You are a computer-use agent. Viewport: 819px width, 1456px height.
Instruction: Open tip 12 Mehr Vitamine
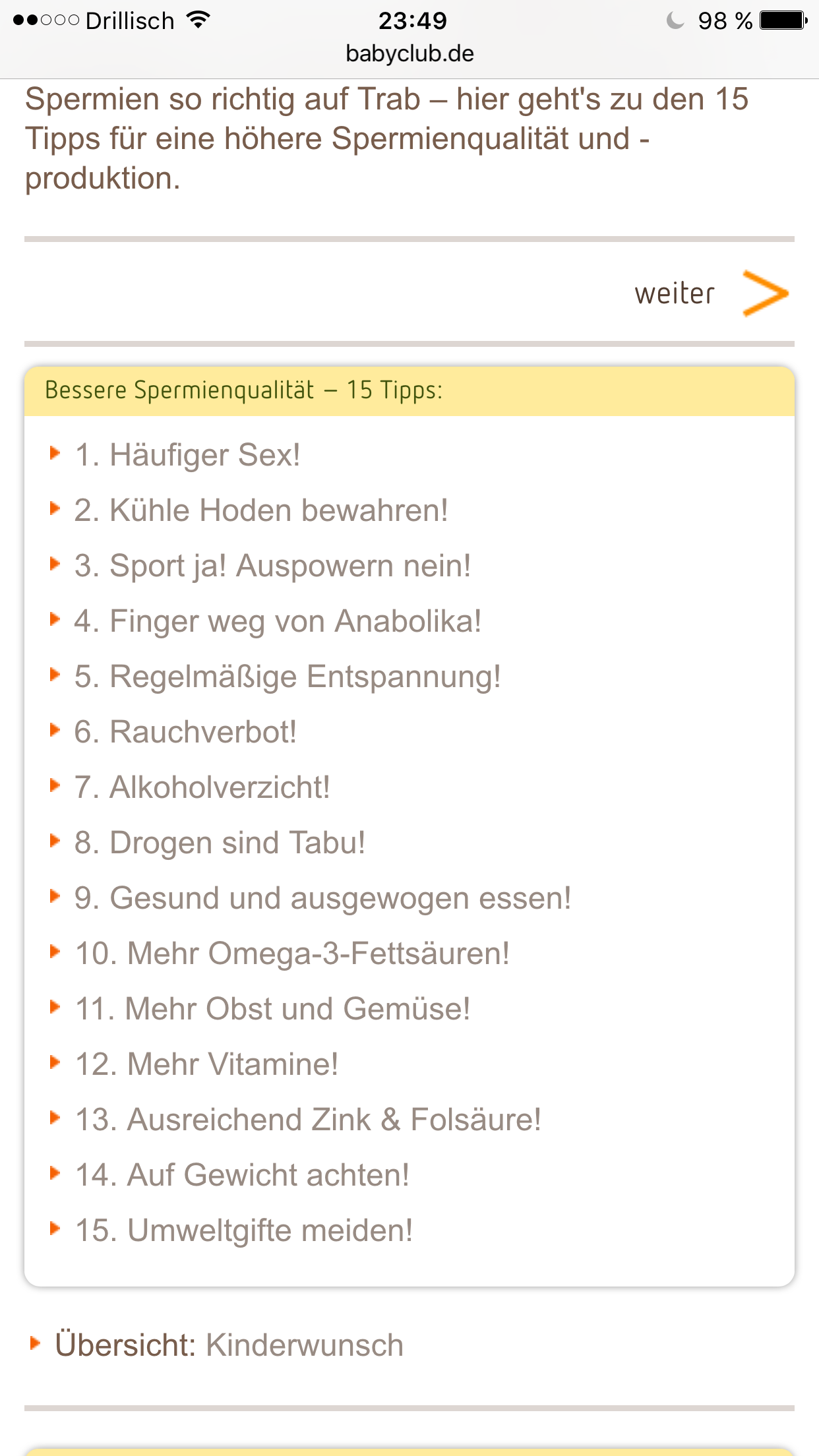click(x=206, y=1064)
